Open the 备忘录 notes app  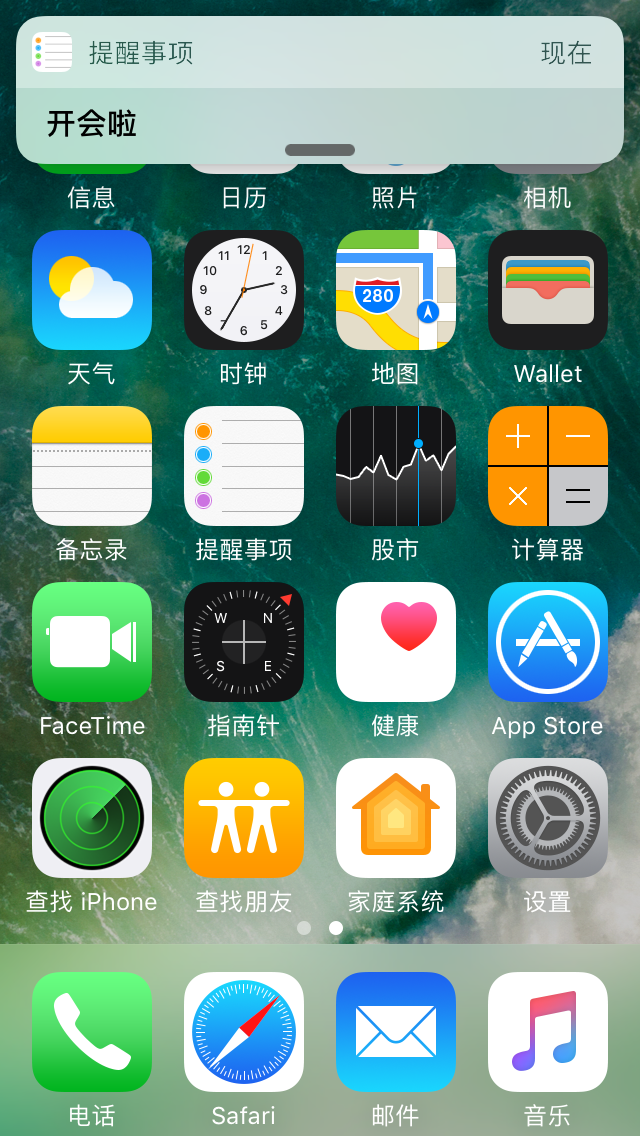(92, 466)
